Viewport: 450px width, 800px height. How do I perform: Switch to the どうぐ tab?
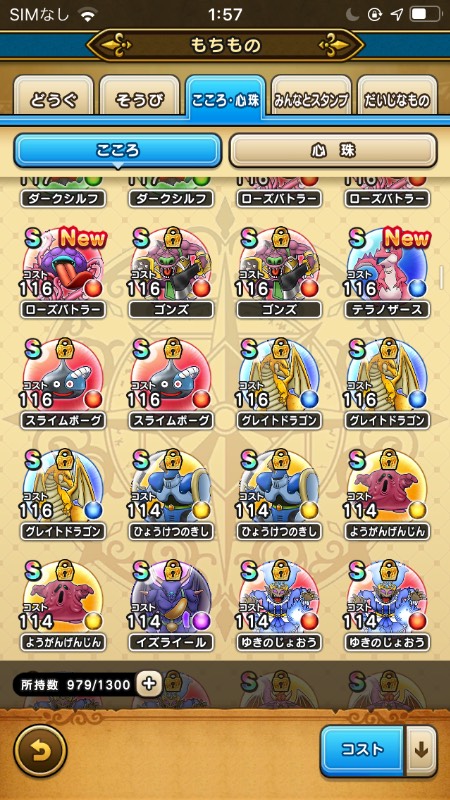[x=54, y=97]
